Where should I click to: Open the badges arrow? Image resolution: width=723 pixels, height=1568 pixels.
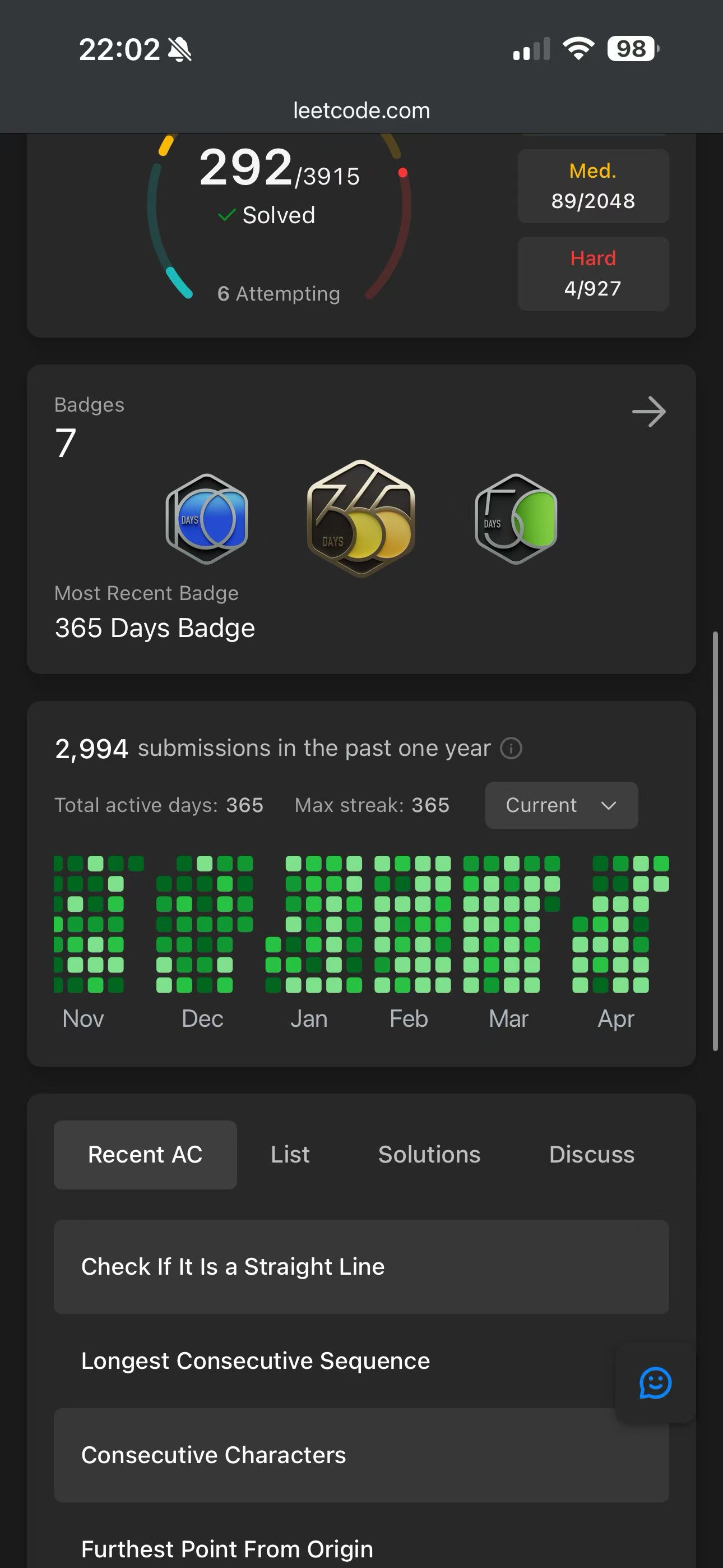tap(649, 412)
